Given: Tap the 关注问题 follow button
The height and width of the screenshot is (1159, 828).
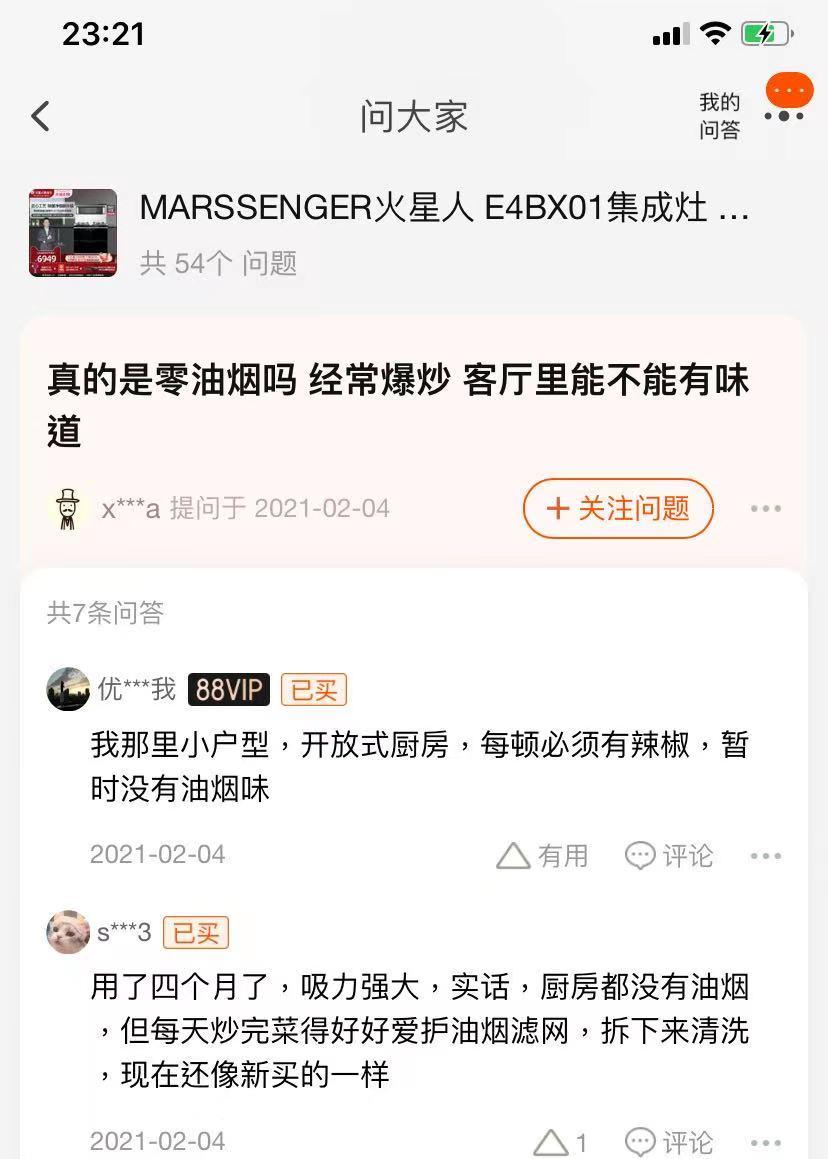Looking at the screenshot, I should point(617,508).
